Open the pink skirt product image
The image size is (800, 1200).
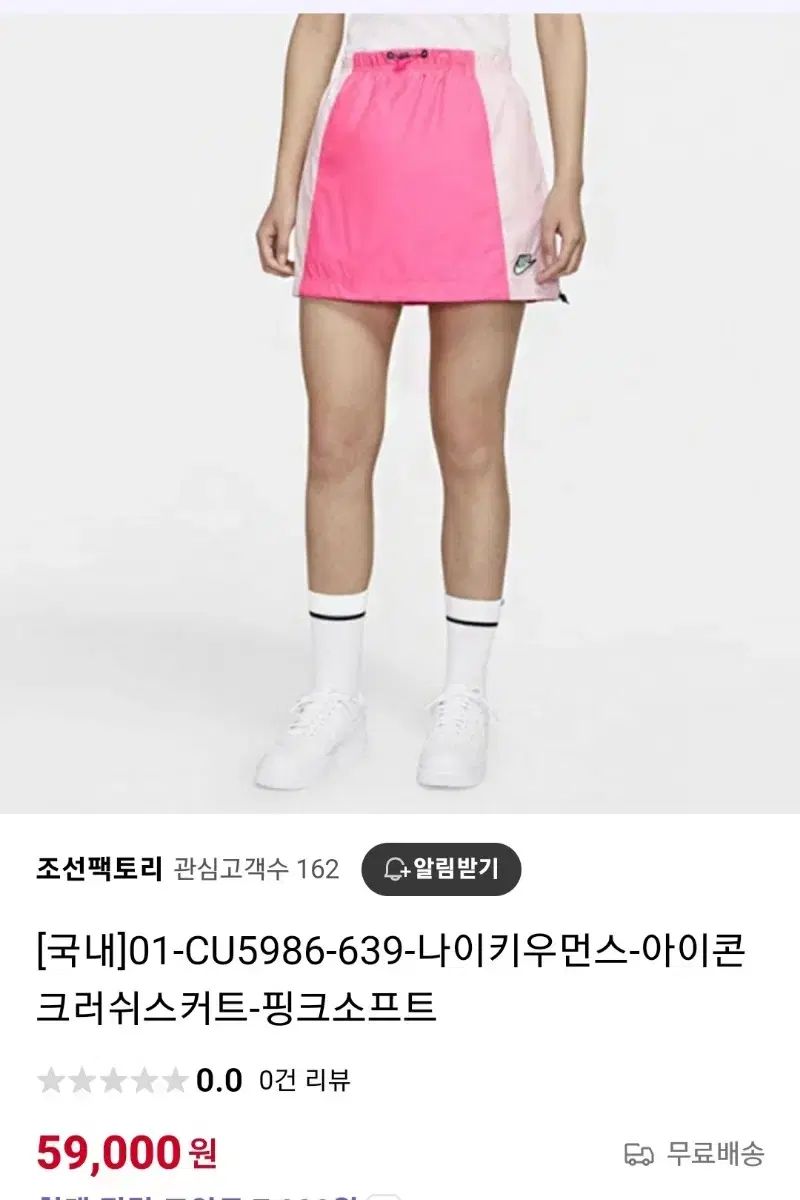click(400, 410)
